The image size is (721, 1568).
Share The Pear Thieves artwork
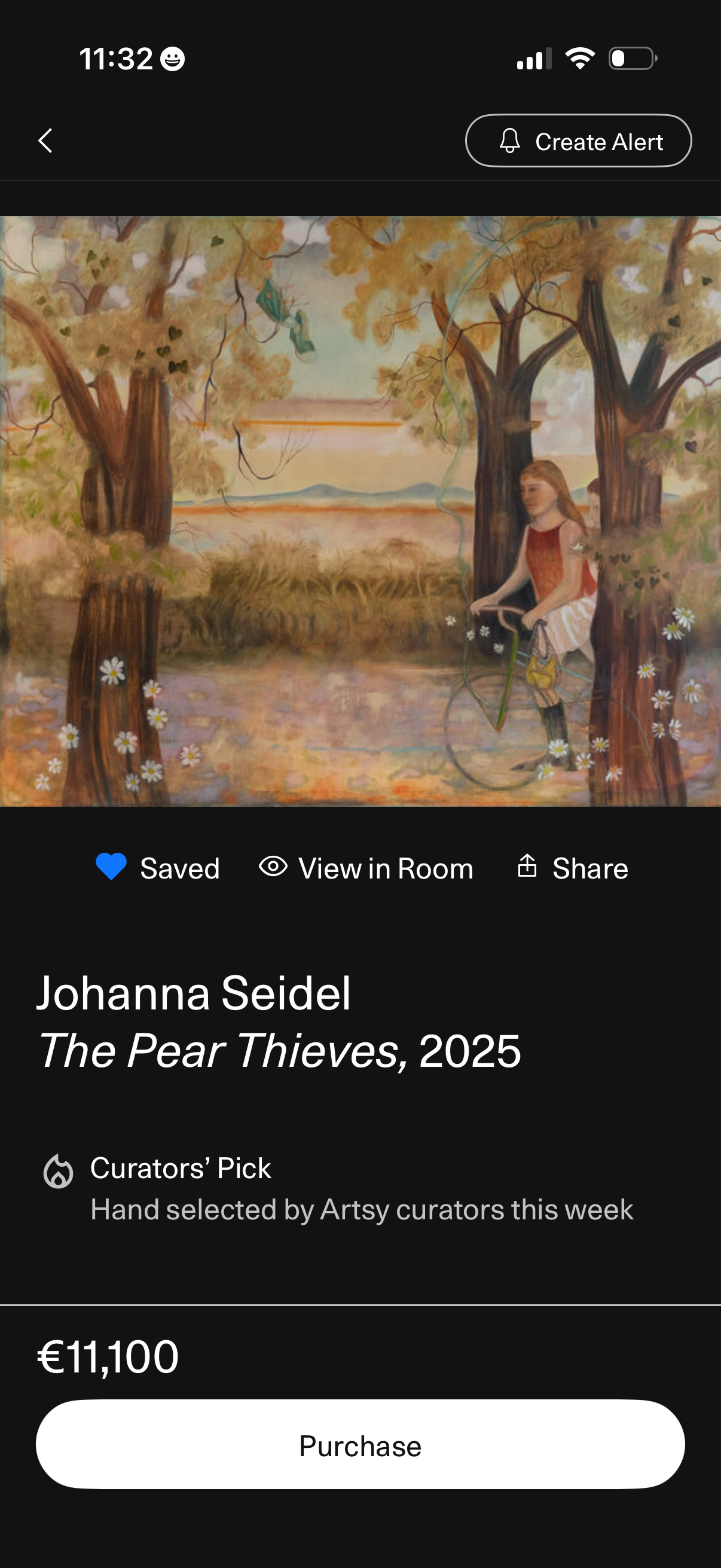coord(572,868)
